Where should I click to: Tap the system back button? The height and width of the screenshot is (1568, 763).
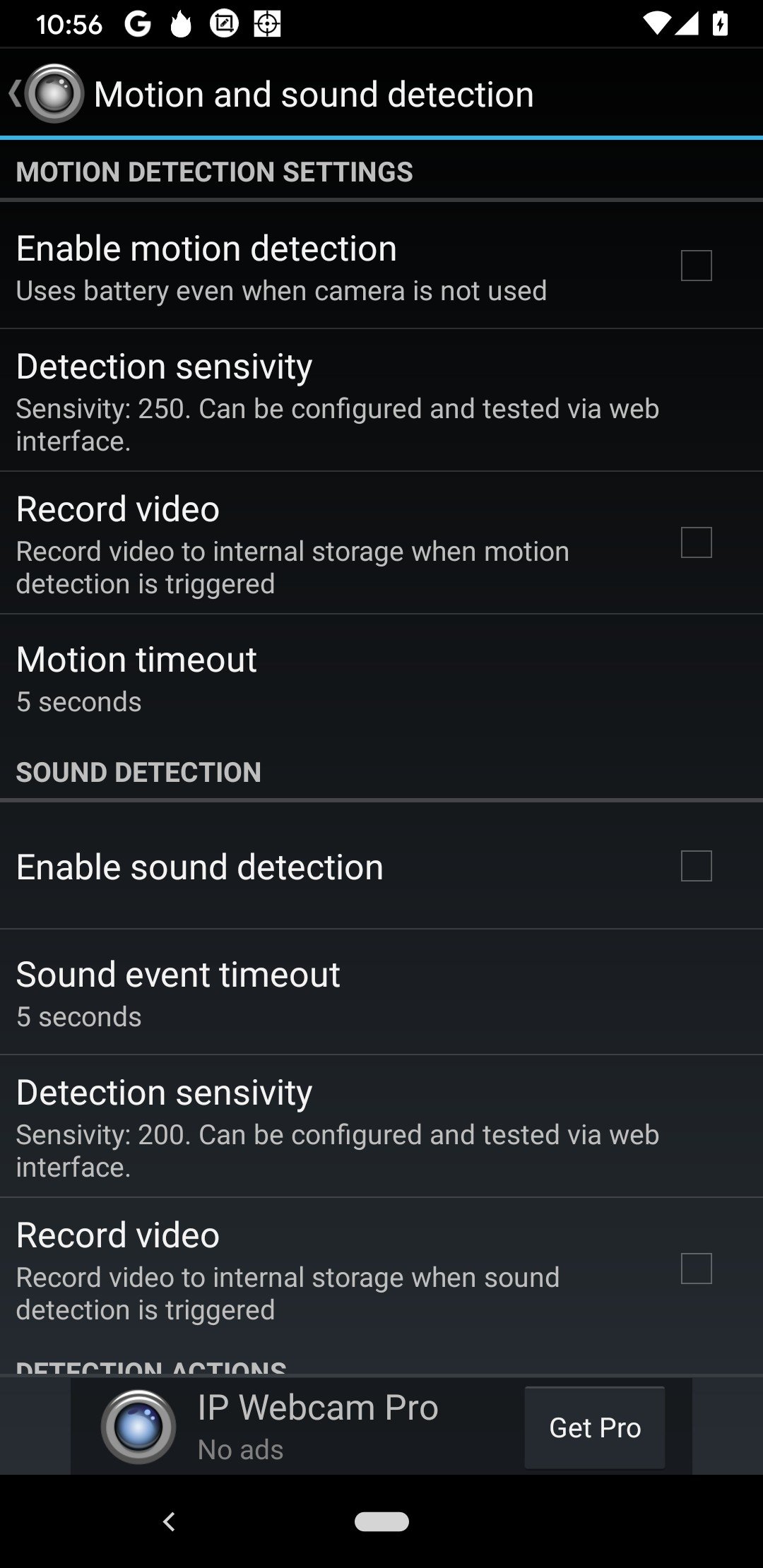pyautogui.click(x=169, y=1521)
